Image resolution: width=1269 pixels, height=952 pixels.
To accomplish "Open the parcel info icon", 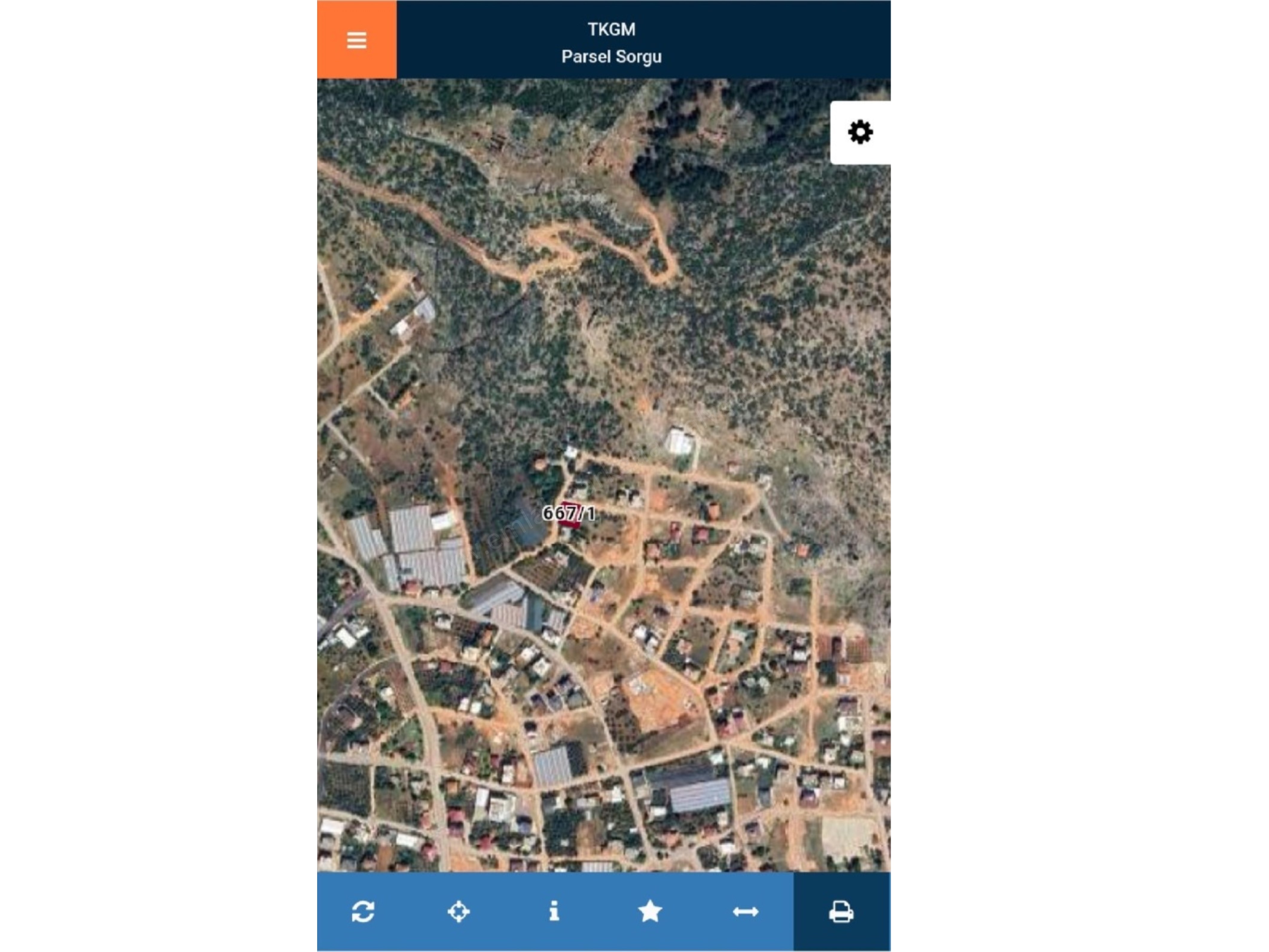I will pos(554,911).
